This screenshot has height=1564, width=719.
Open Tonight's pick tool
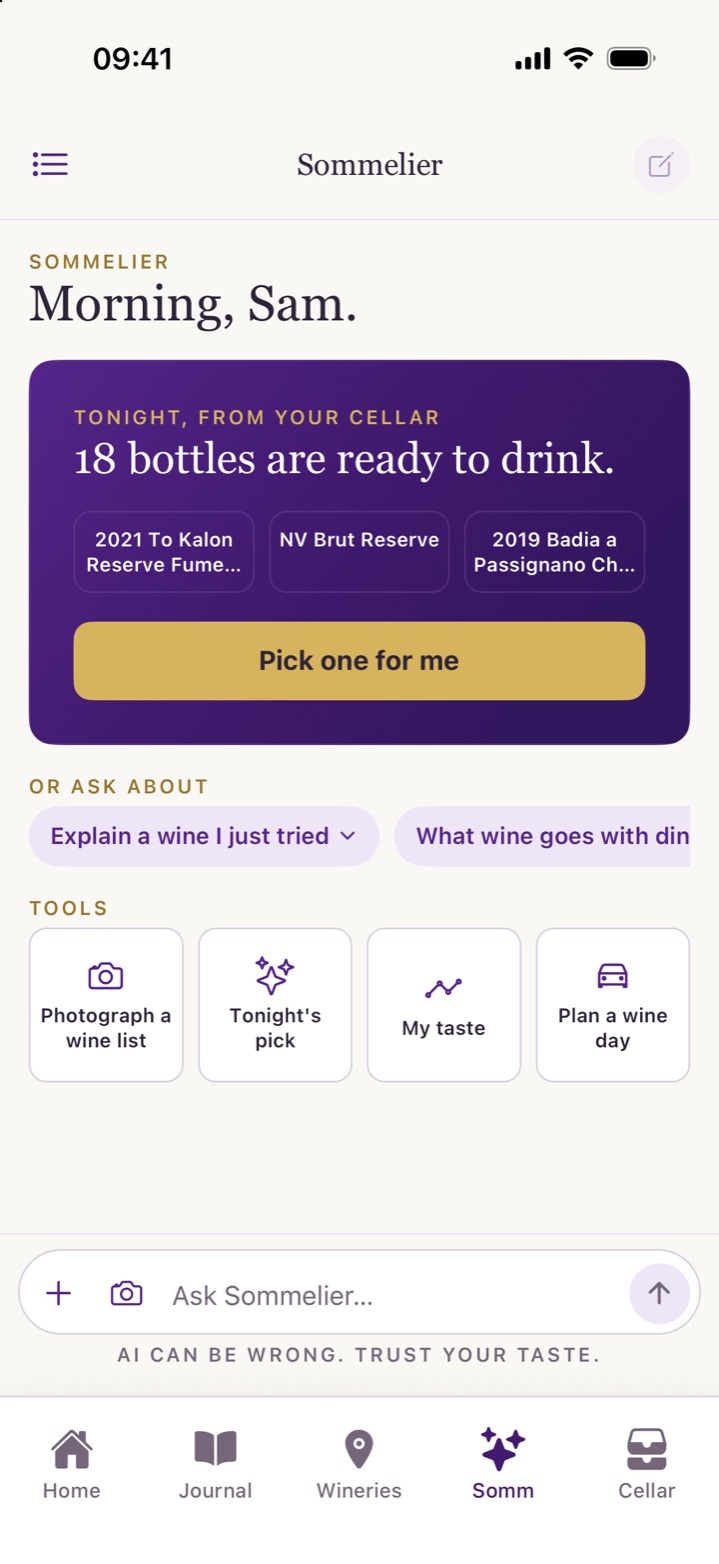(x=275, y=1005)
